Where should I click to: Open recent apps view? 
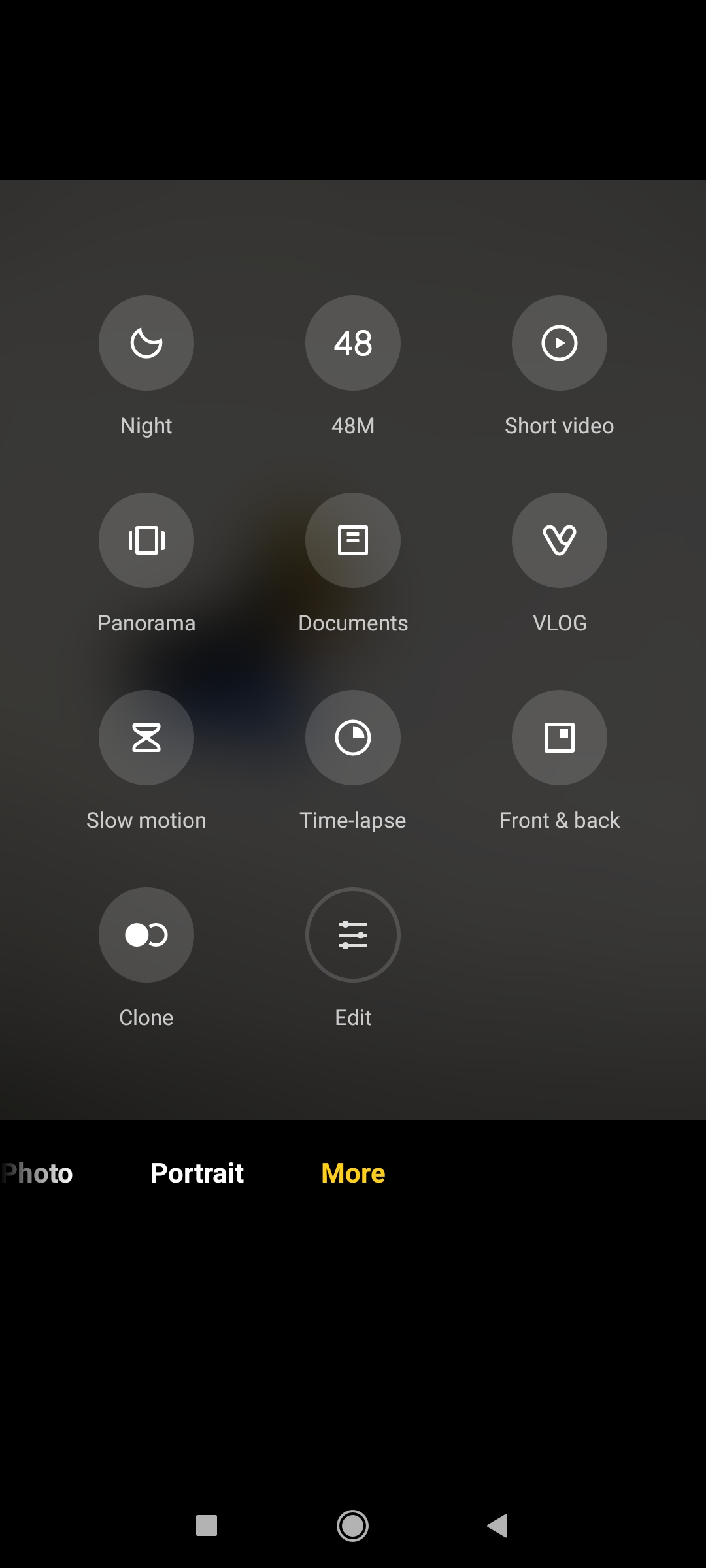(x=207, y=1526)
